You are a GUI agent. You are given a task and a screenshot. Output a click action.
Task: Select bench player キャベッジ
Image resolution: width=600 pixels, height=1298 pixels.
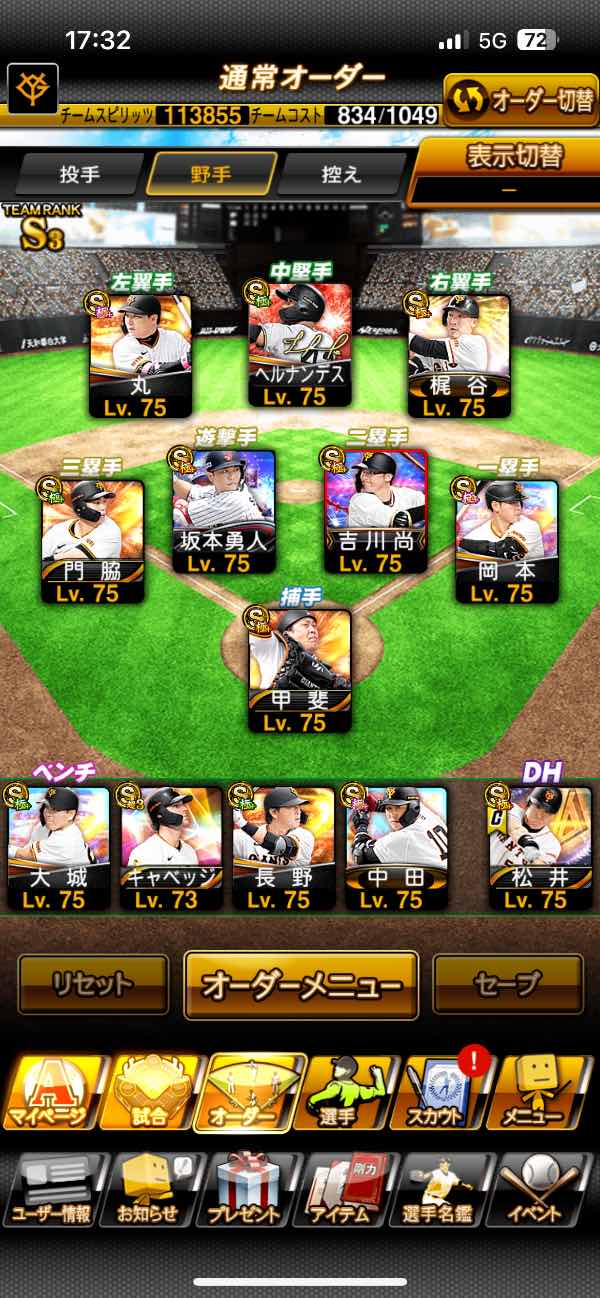point(171,848)
